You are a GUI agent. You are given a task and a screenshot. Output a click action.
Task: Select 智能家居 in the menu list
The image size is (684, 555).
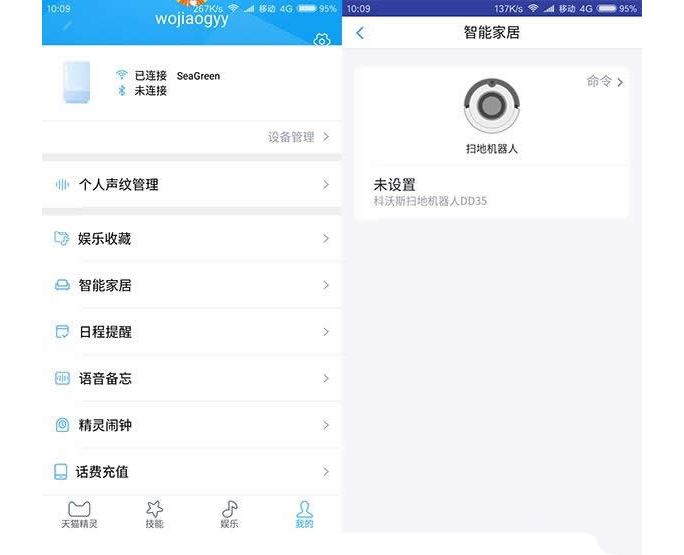point(191,285)
